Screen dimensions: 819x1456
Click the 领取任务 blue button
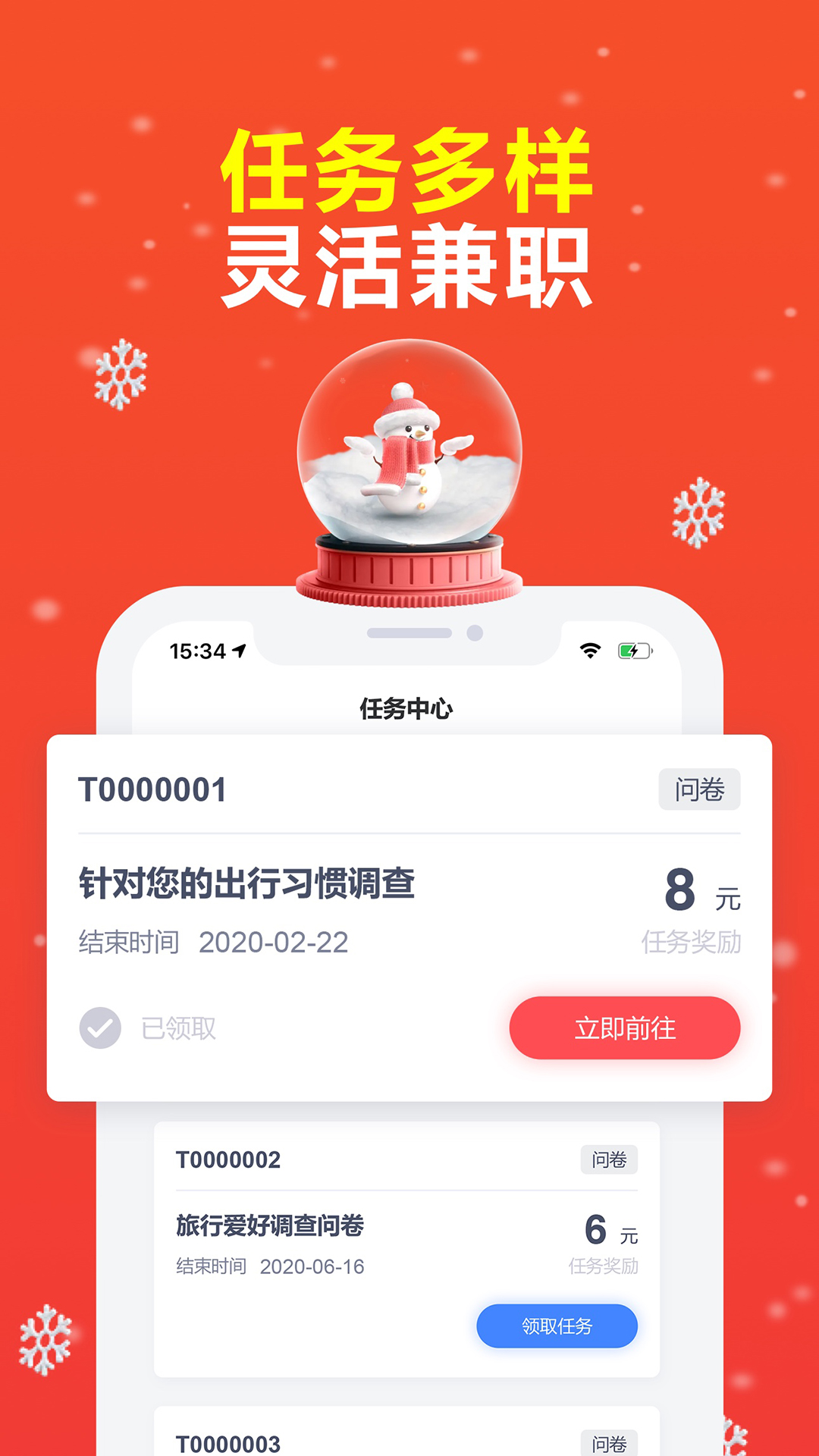click(x=557, y=1326)
